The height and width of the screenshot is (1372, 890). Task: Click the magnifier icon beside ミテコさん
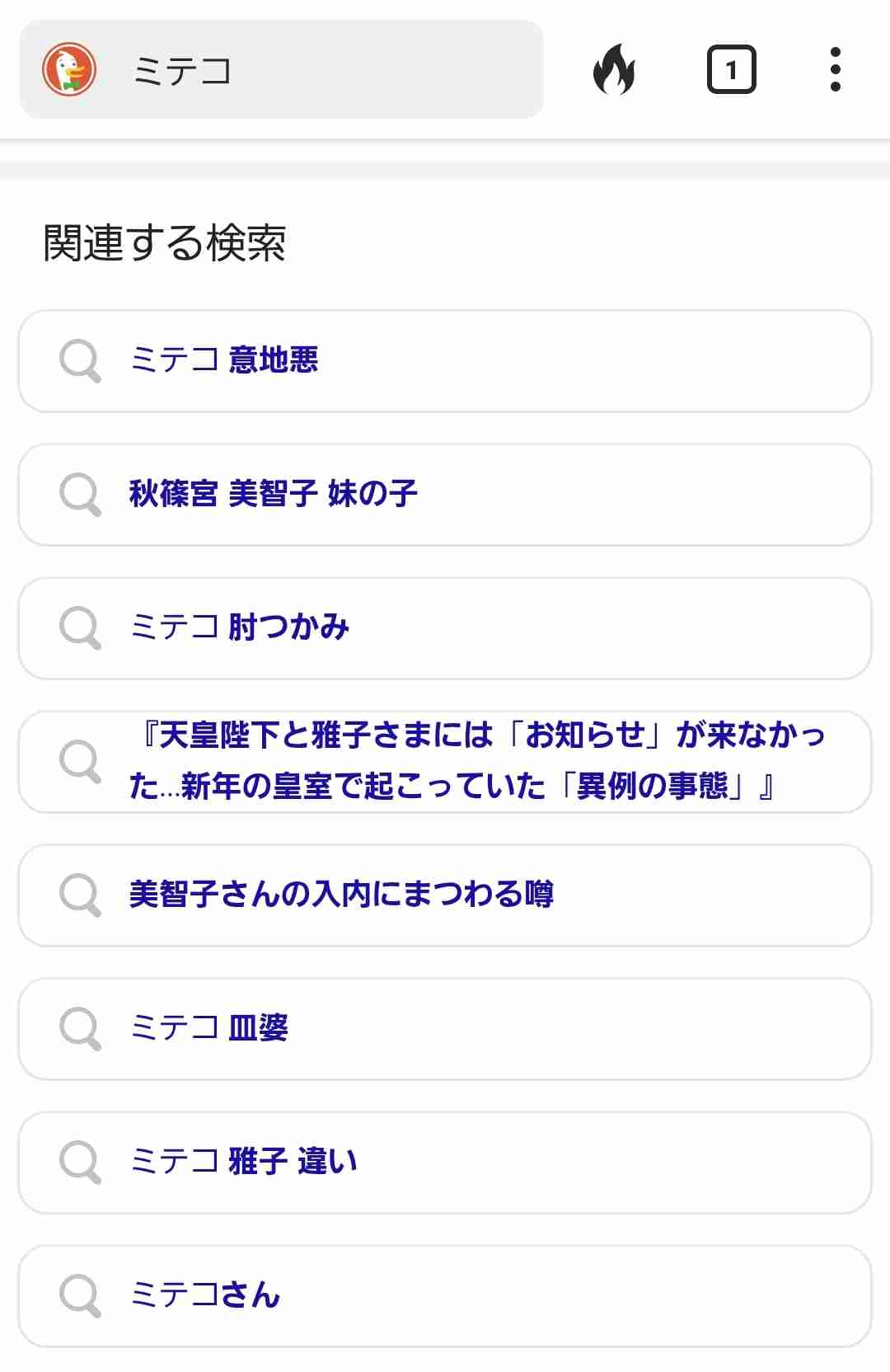[x=80, y=1294]
